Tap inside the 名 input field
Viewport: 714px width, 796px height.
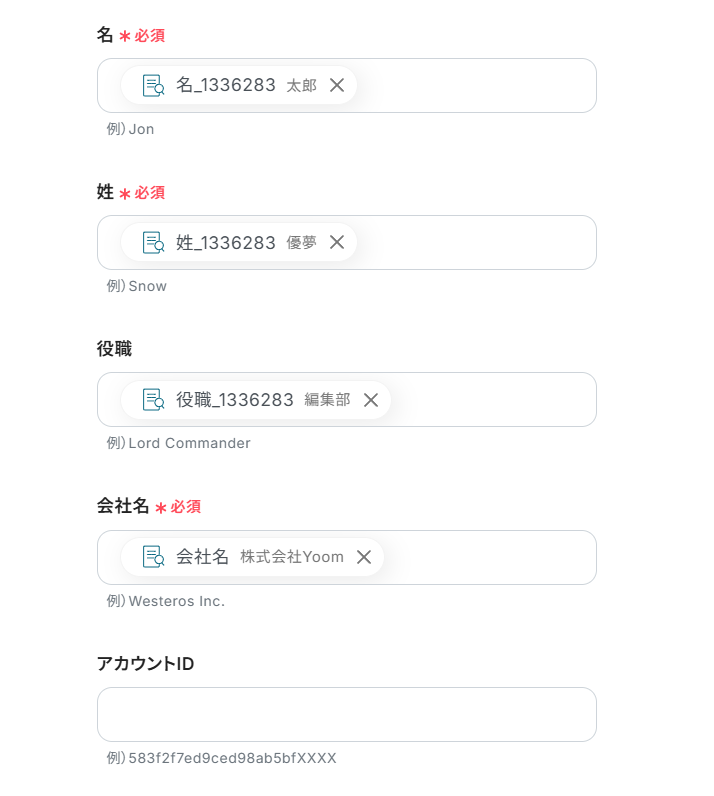pyautogui.click(x=475, y=86)
